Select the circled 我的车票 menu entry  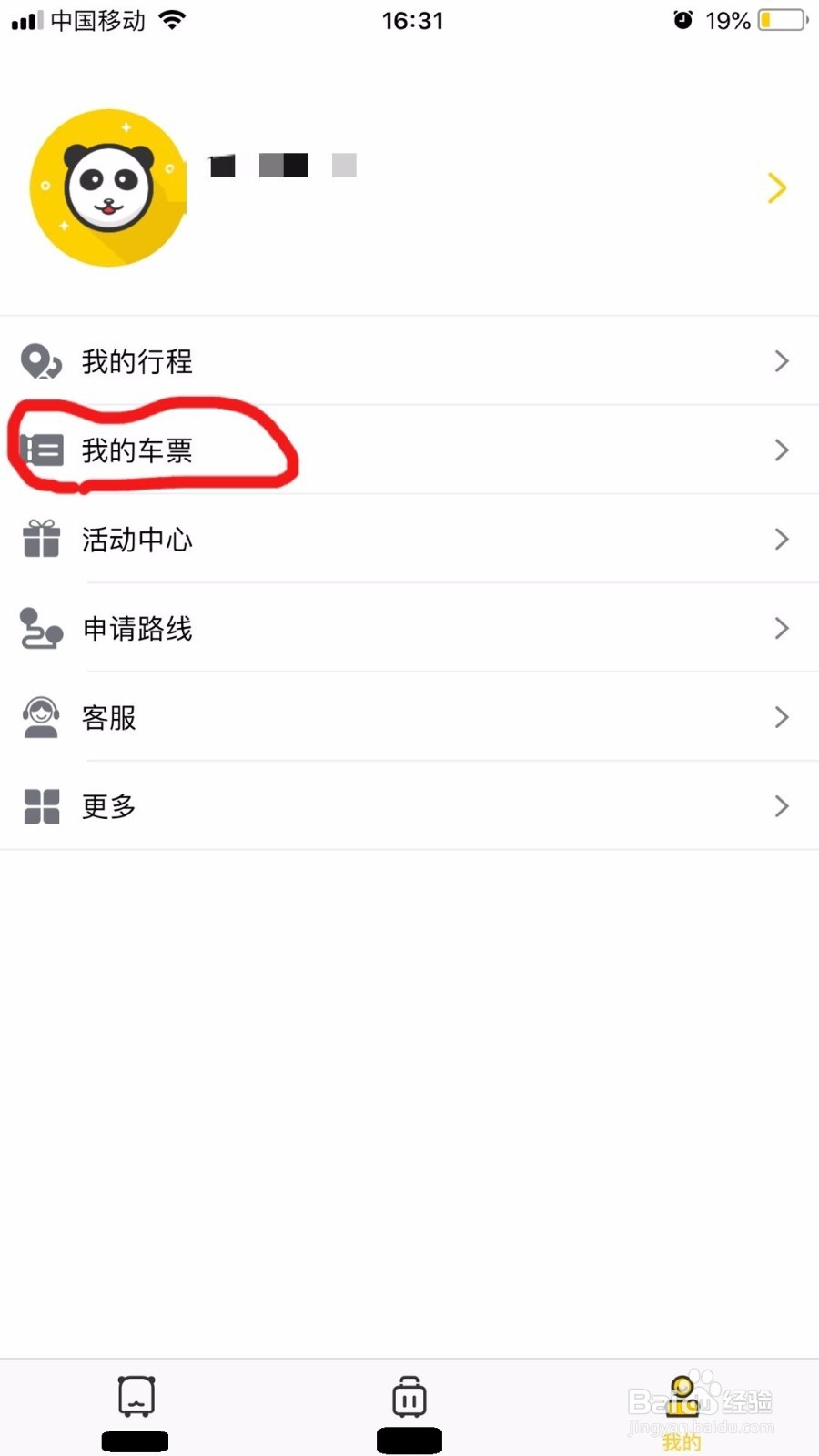click(136, 450)
